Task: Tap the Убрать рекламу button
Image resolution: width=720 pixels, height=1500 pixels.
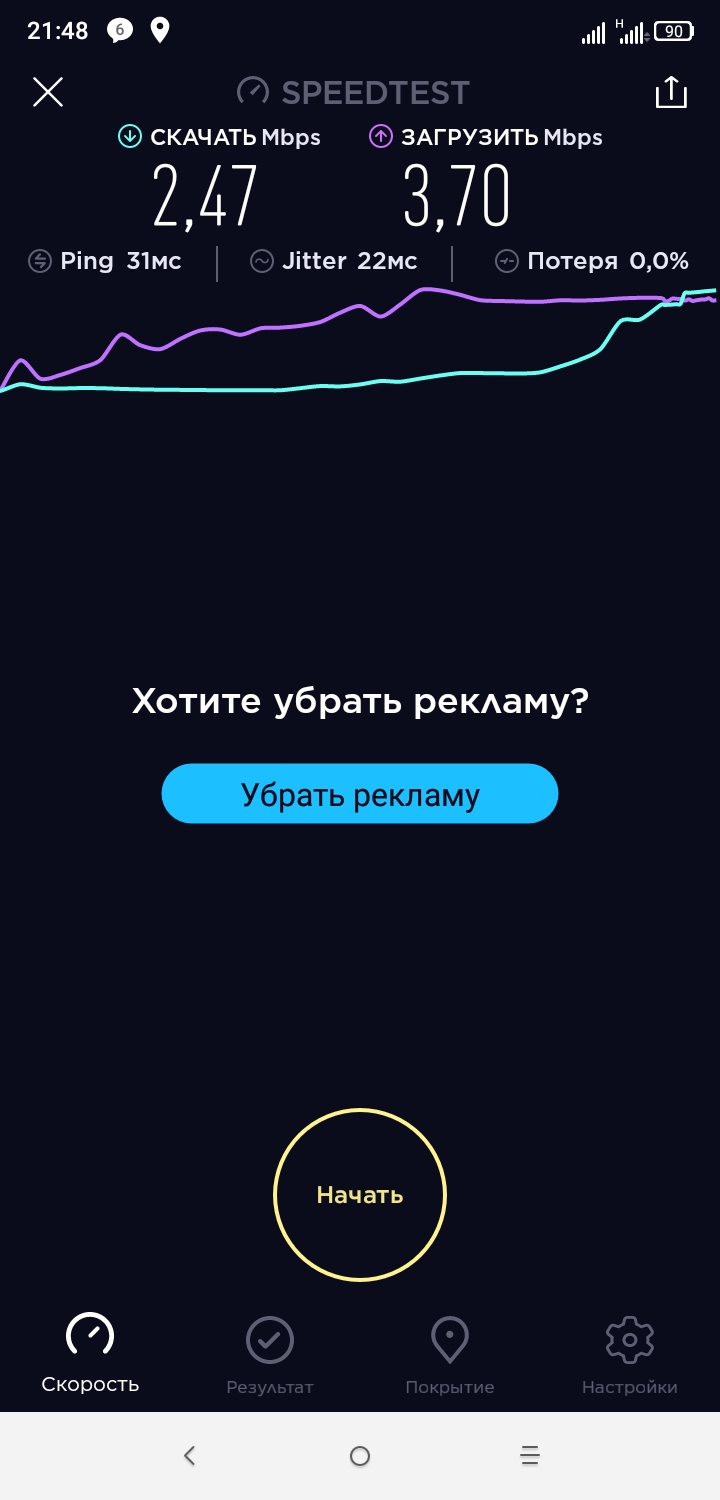Action: tap(360, 794)
